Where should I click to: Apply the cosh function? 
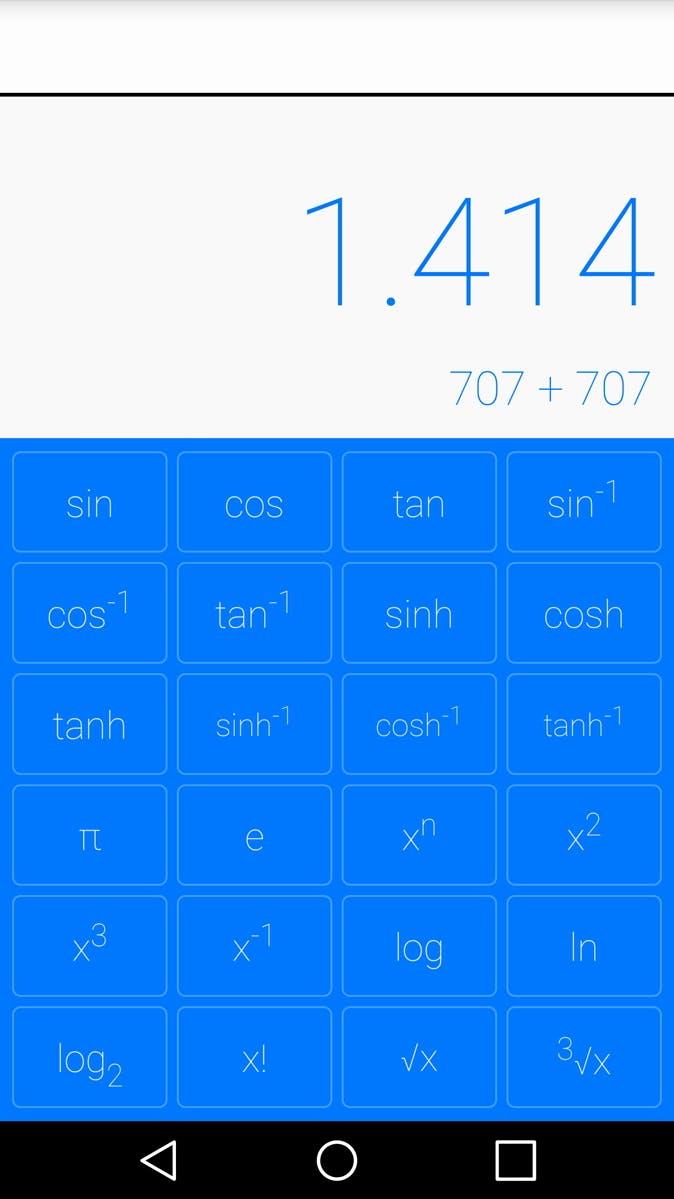coord(583,613)
